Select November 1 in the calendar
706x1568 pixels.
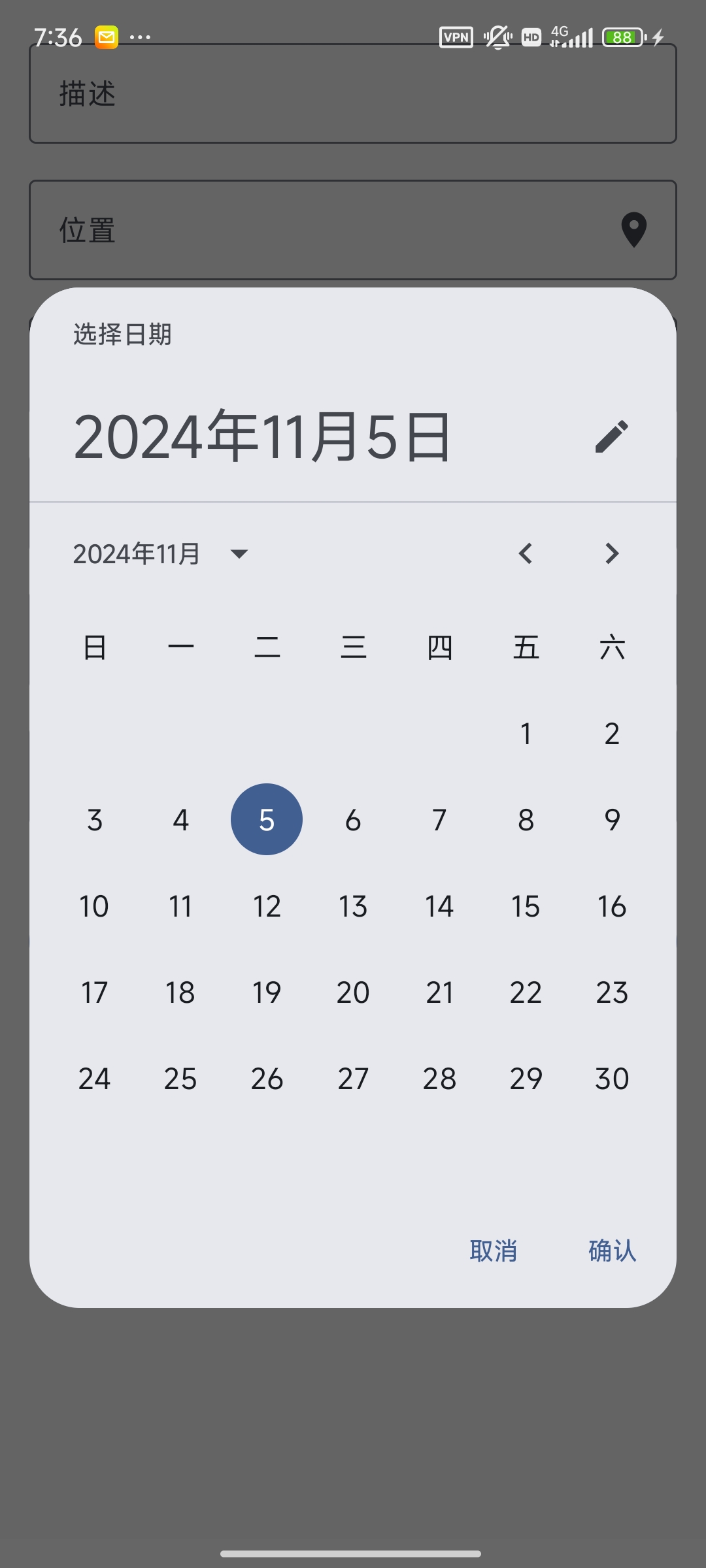pos(526,734)
